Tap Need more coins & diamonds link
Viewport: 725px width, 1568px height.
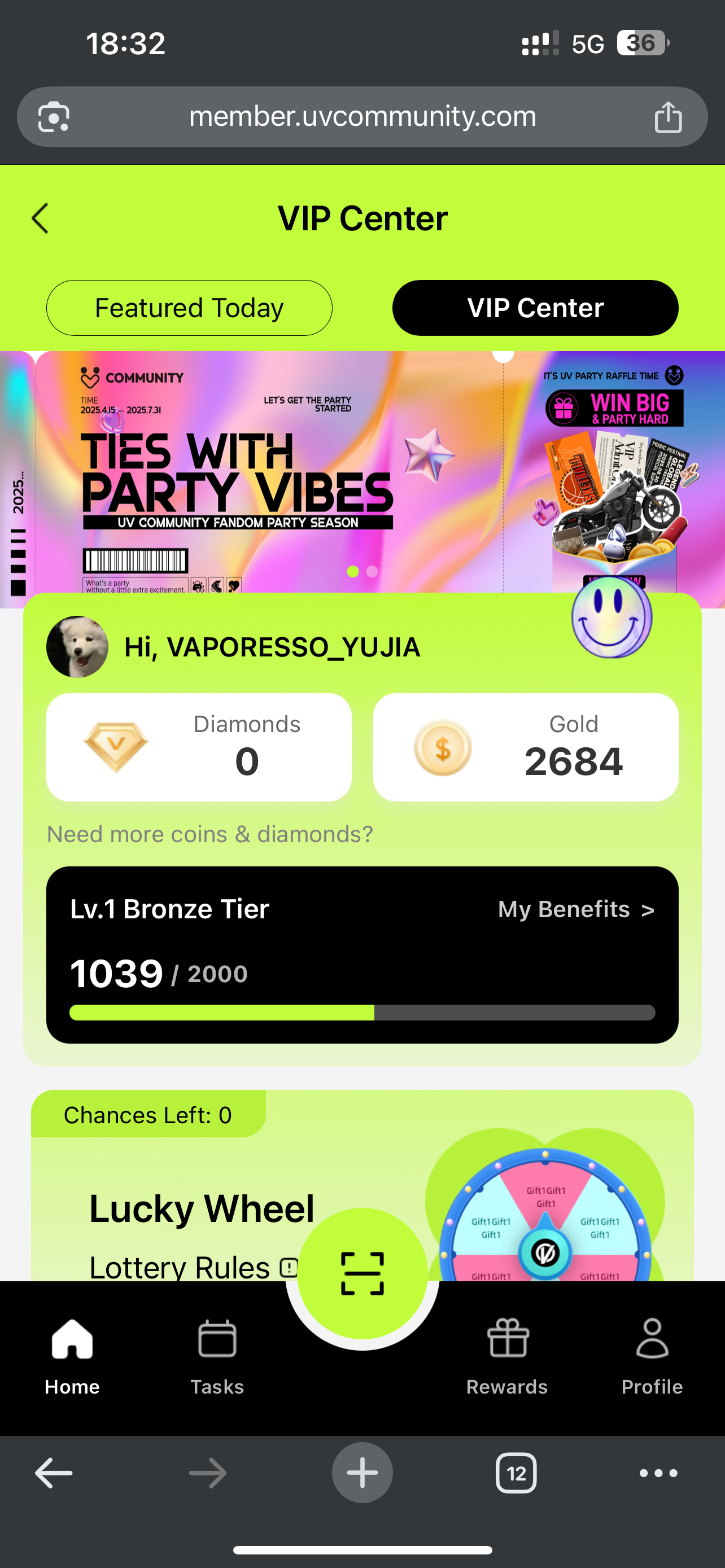pyautogui.click(x=210, y=834)
